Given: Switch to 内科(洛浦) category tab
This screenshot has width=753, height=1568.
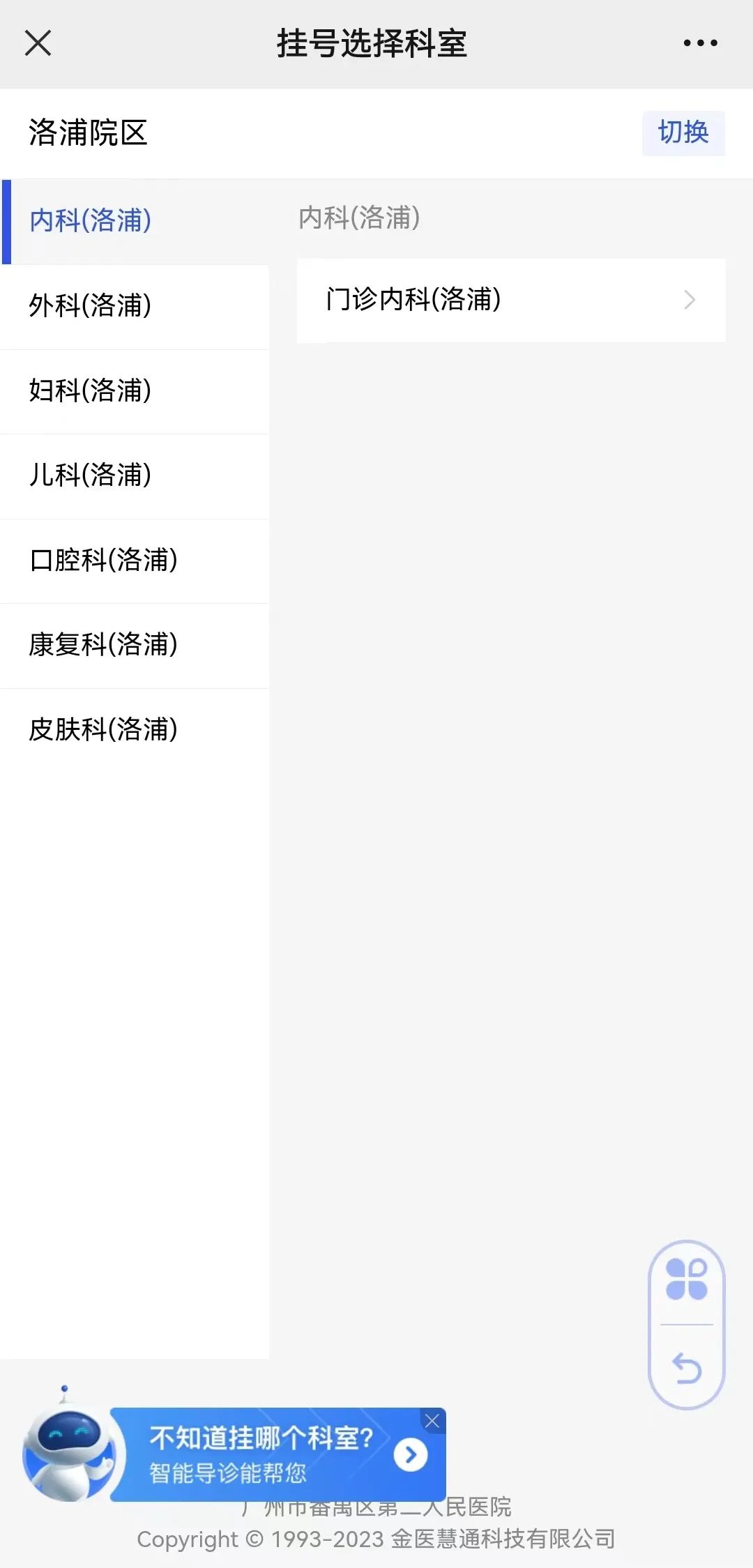Looking at the screenshot, I should [x=91, y=222].
